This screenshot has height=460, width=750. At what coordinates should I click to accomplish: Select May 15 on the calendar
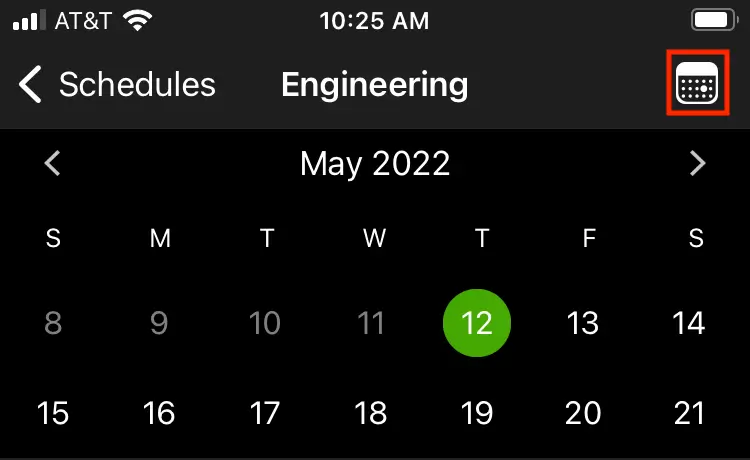pyautogui.click(x=53, y=412)
